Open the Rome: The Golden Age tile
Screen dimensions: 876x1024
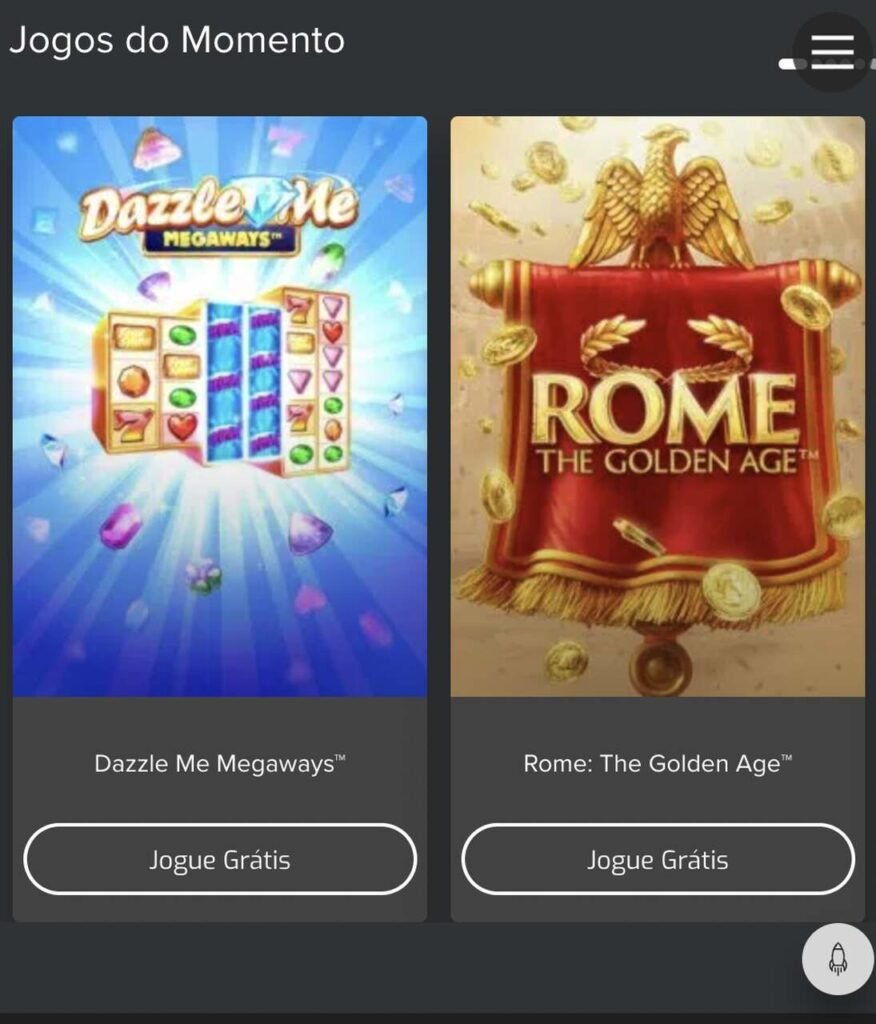pyautogui.click(x=658, y=406)
